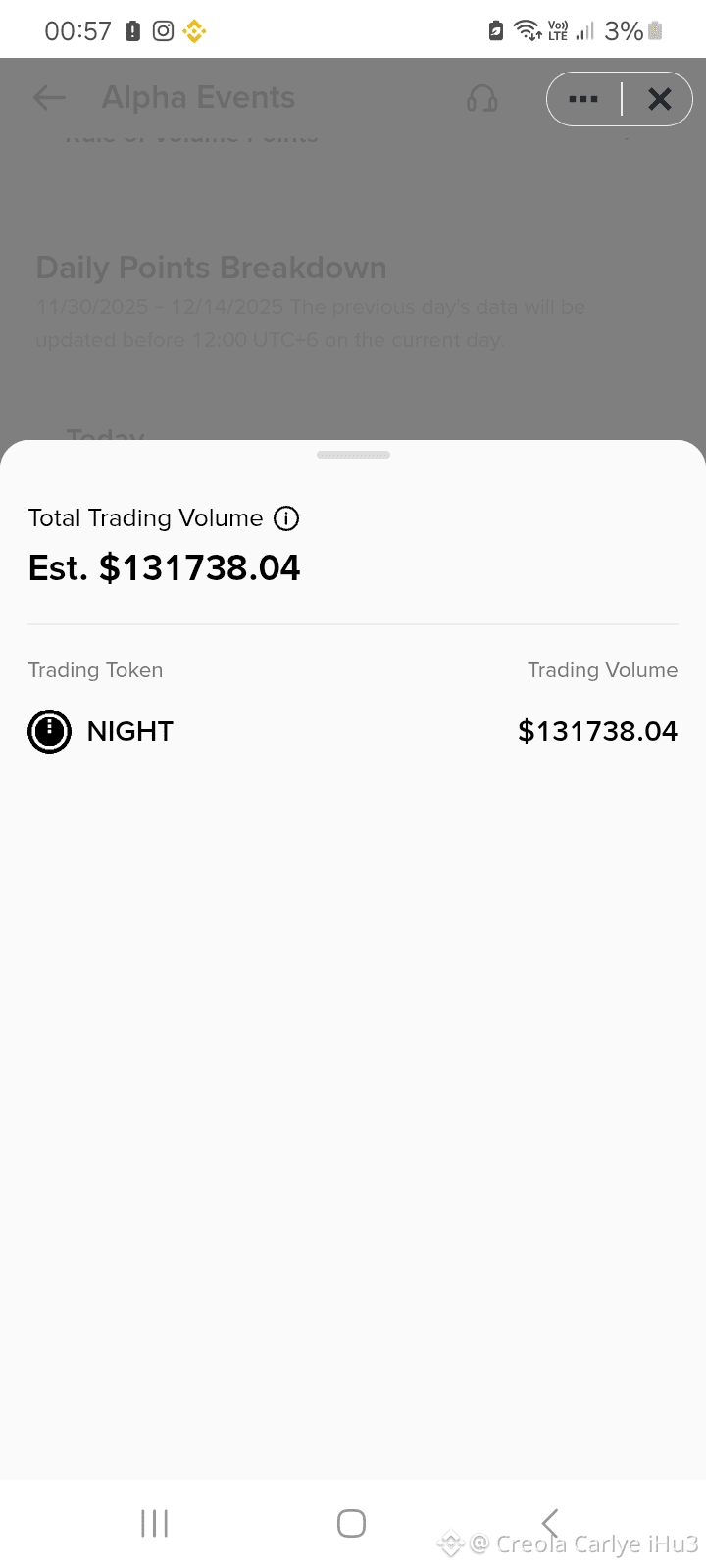The image size is (706, 1568).
Task: Close the Alpha Events mini app
Action: [659, 99]
